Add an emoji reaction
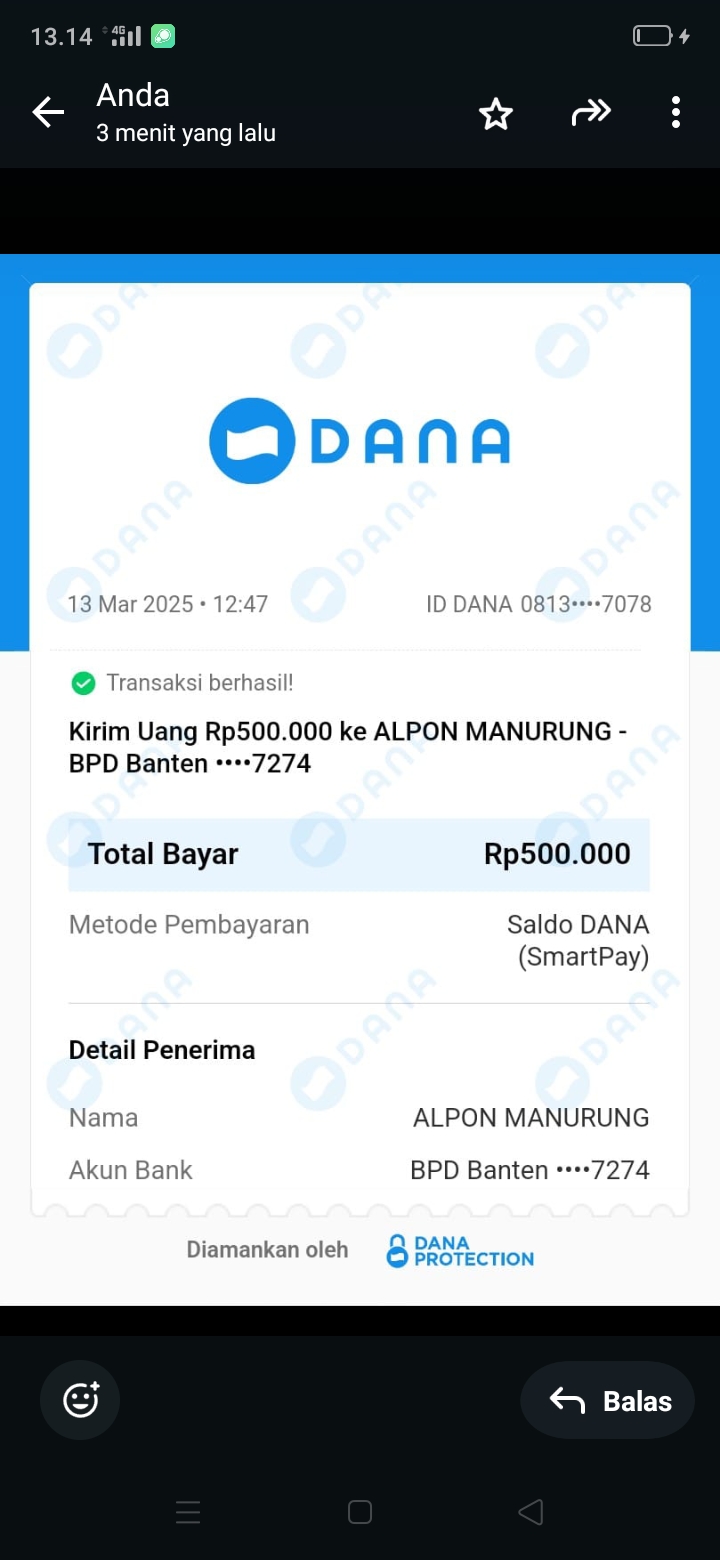The image size is (720, 1560). [x=80, y=1400]
